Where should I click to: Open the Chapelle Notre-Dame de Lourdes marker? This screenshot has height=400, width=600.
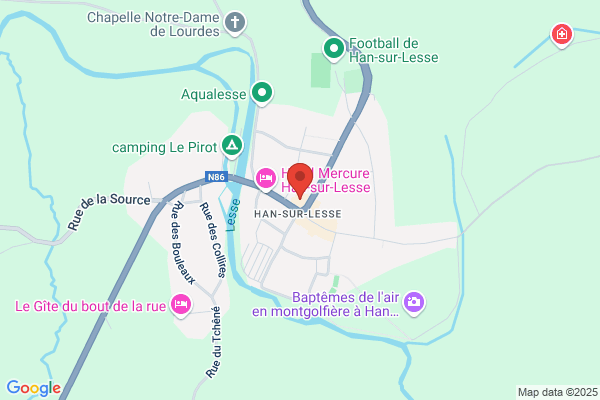point(235,23)
